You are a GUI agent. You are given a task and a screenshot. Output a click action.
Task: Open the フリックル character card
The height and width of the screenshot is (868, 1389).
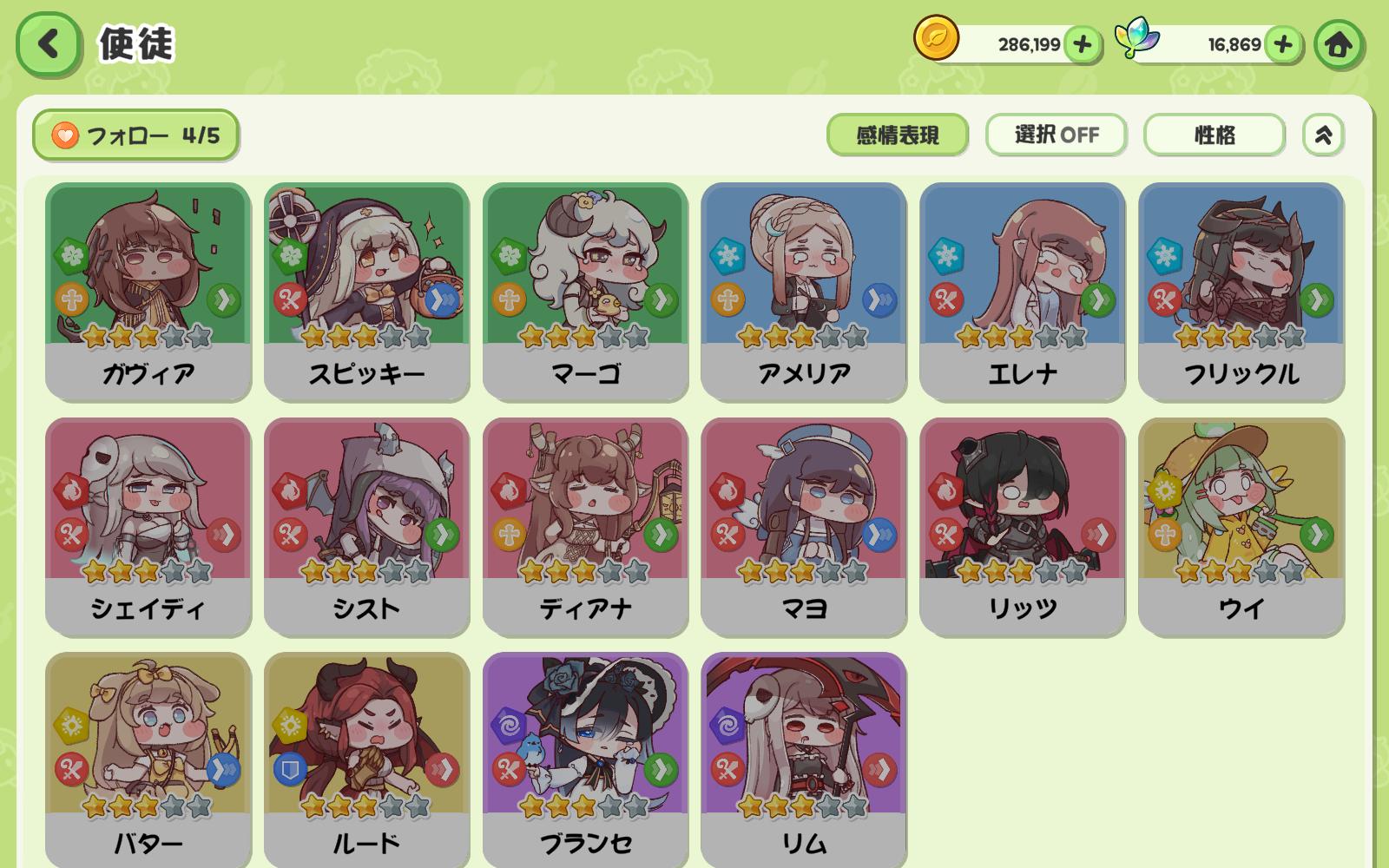[1241, 291]
